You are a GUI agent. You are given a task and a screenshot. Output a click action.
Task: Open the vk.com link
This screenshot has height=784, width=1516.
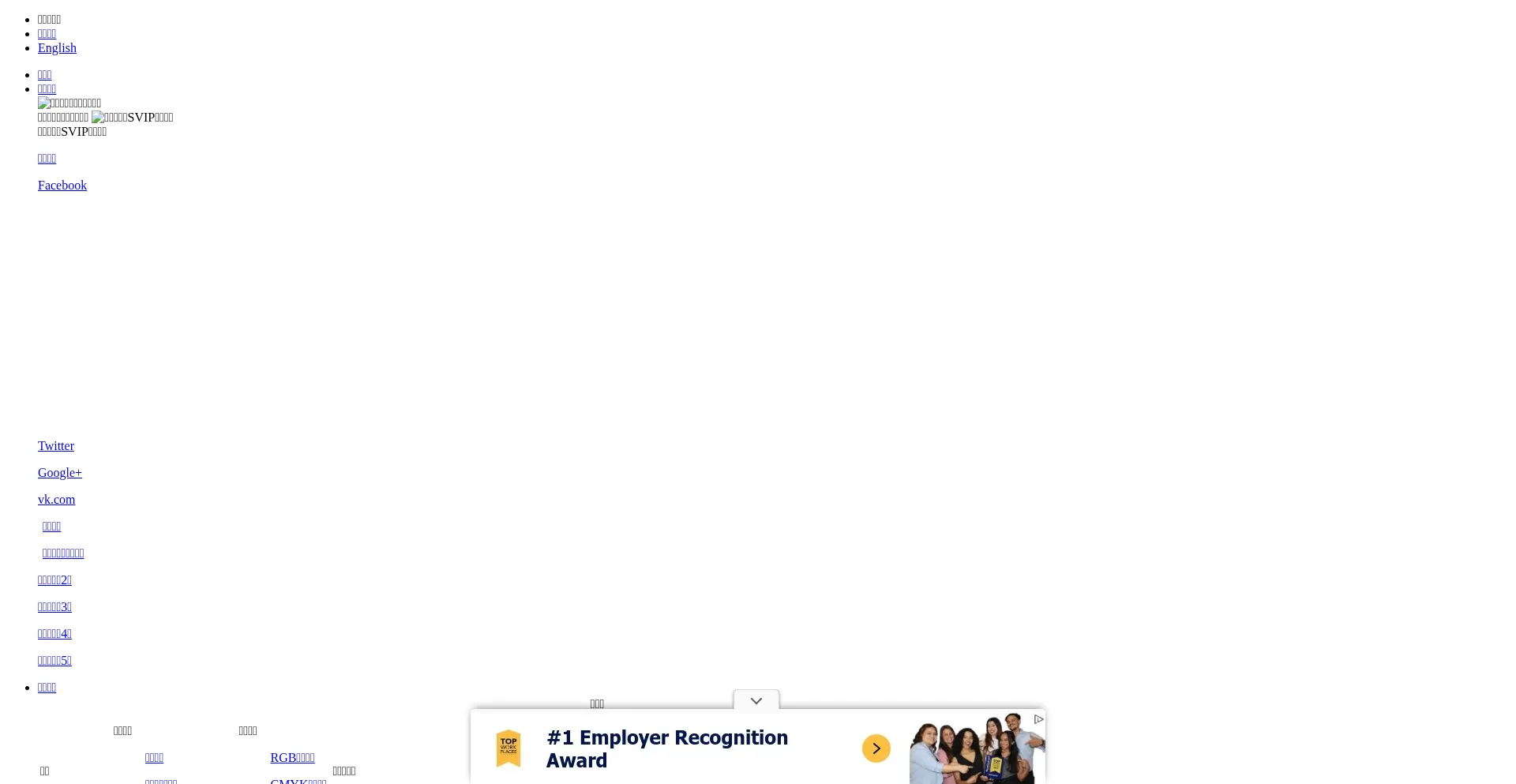(56, 500)
